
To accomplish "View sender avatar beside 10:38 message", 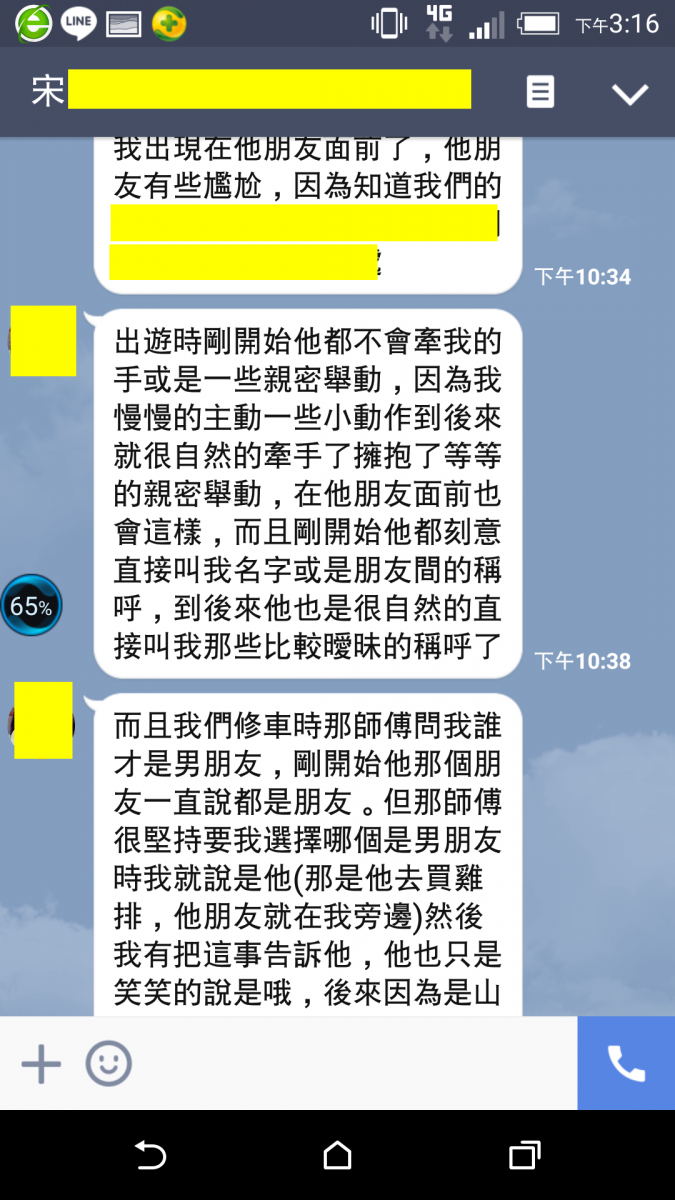I will tap(42, 341).
